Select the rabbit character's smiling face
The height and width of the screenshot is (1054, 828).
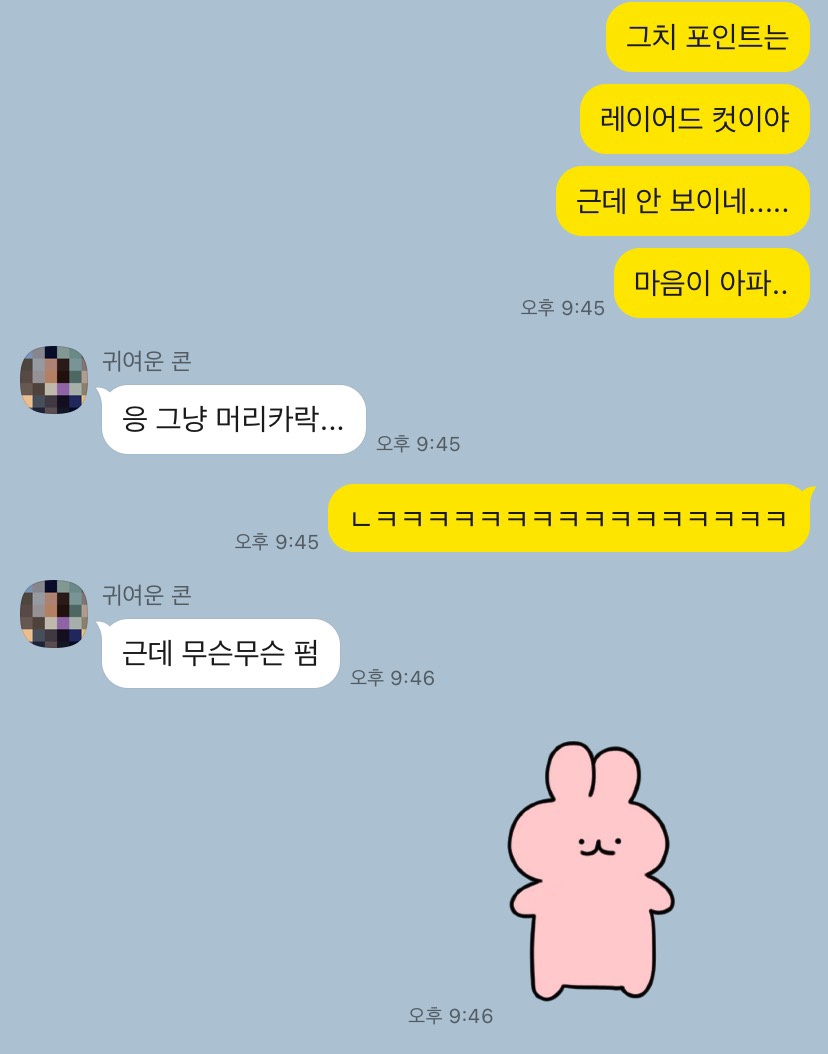click(600, 845)
